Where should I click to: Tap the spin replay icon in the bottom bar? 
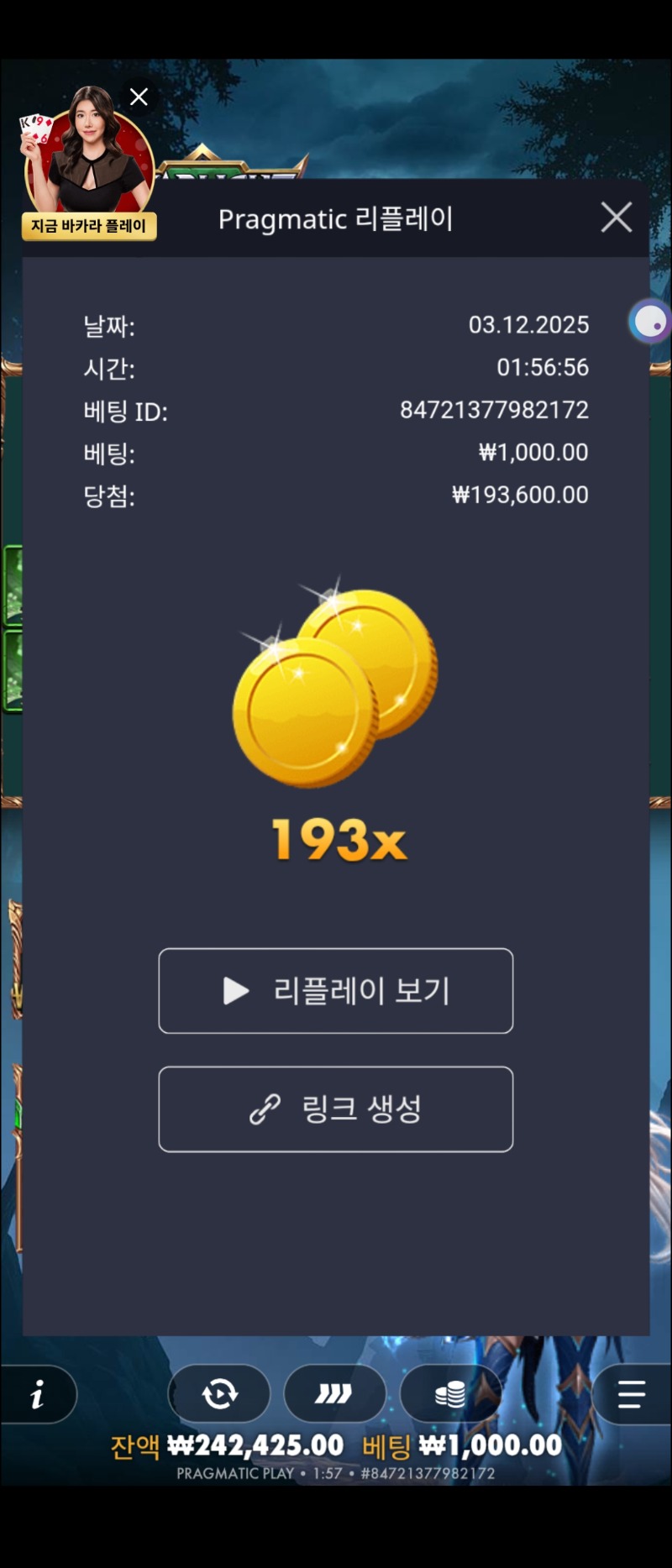click(x=218, y=1394)
